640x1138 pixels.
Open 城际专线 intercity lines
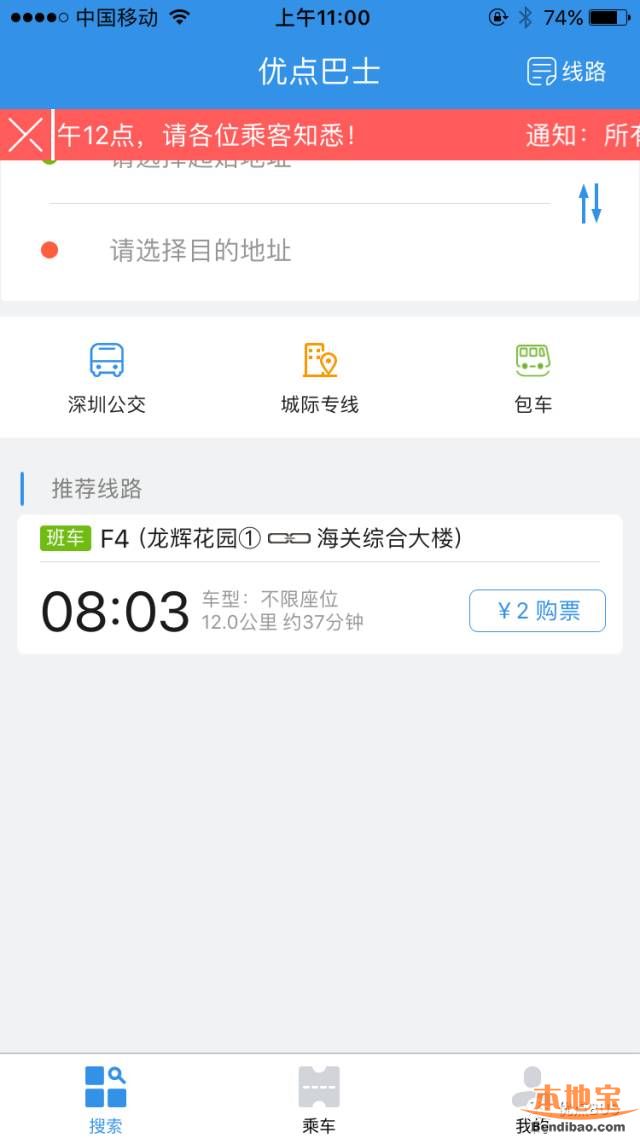(319, 378)
